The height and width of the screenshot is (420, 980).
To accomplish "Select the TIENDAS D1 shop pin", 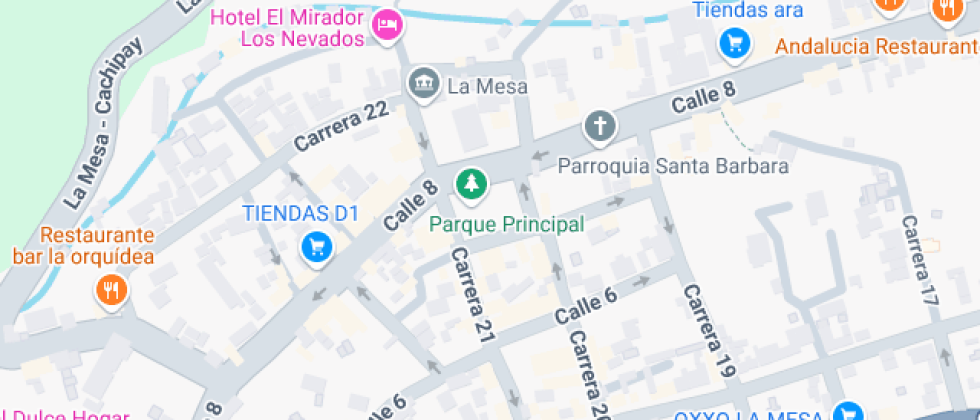I will point(317,246).
